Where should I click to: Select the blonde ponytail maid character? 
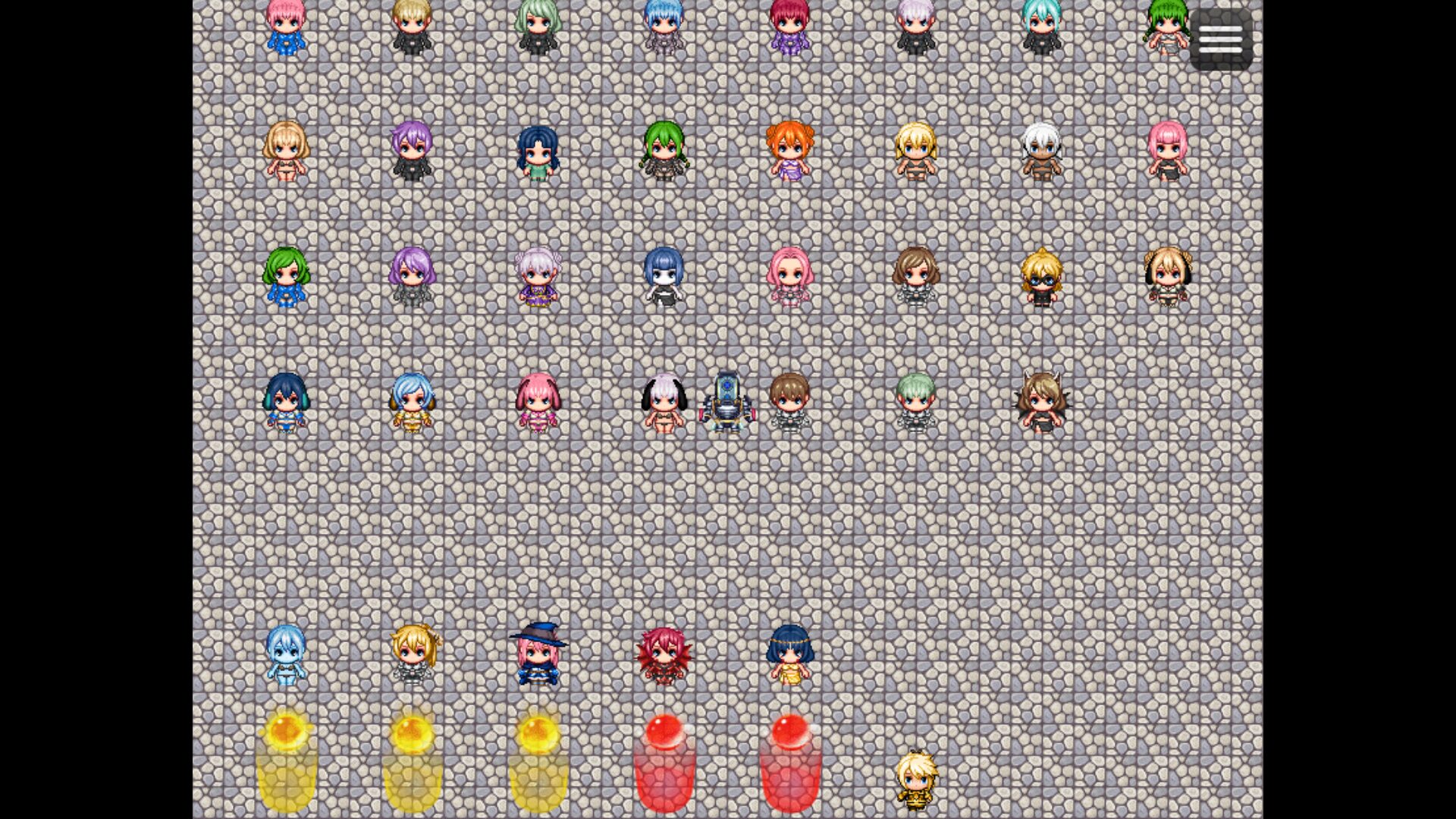(x=413, y=654)
